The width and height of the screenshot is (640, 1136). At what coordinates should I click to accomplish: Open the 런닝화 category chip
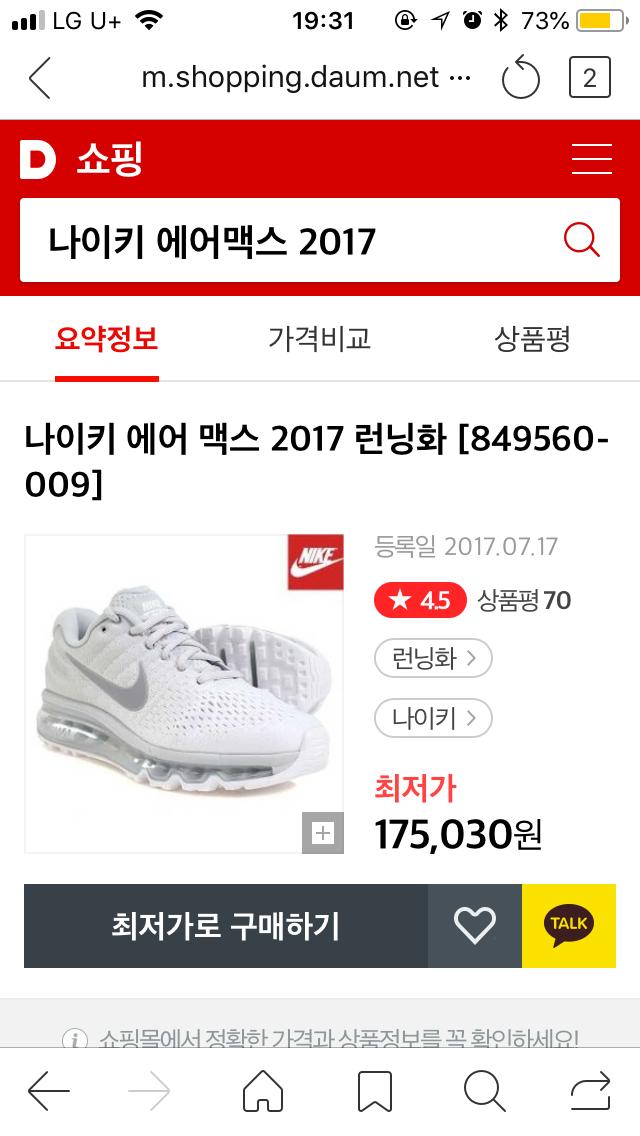(x=433, y=657)
